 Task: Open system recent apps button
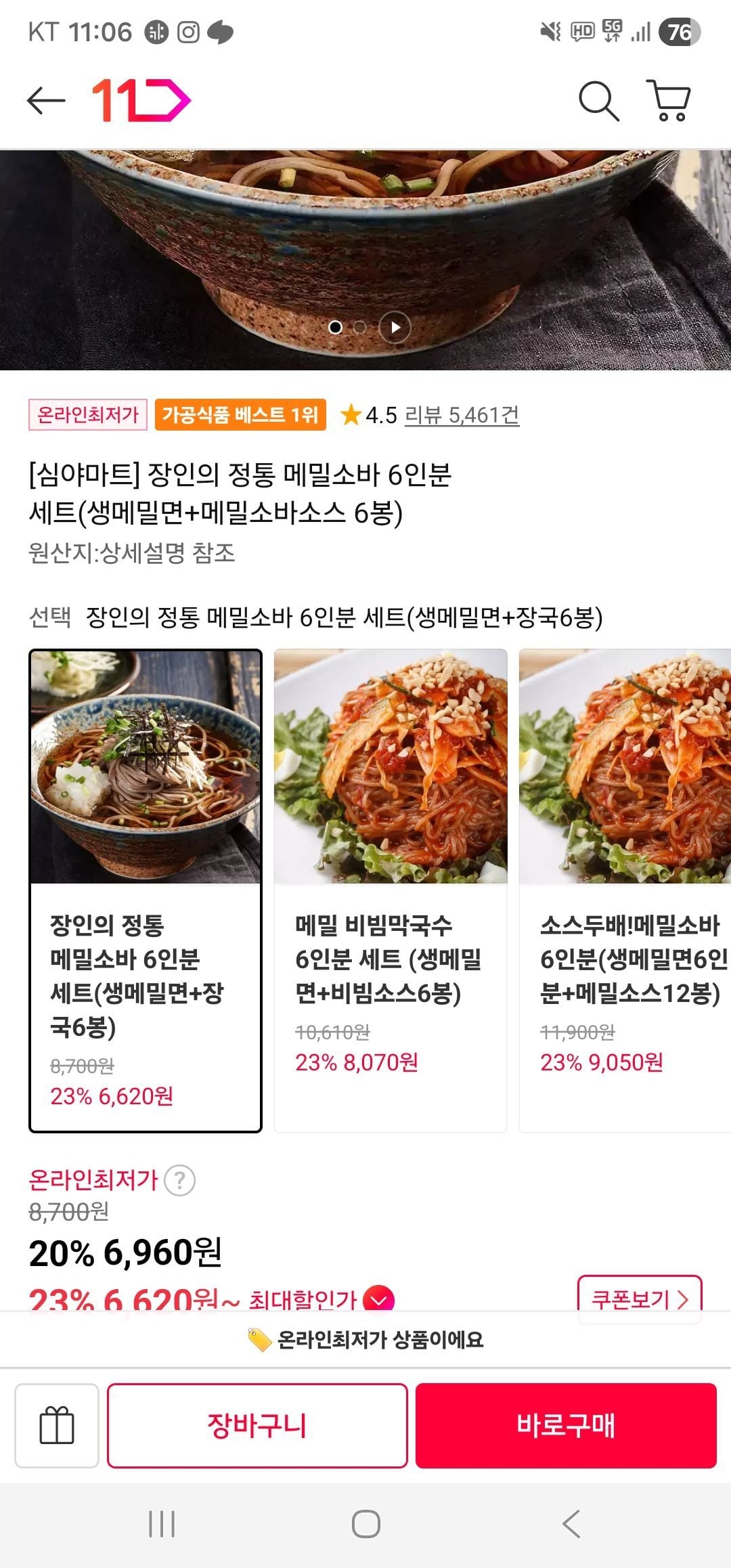pyautogui.click(x=162, y=1524)
